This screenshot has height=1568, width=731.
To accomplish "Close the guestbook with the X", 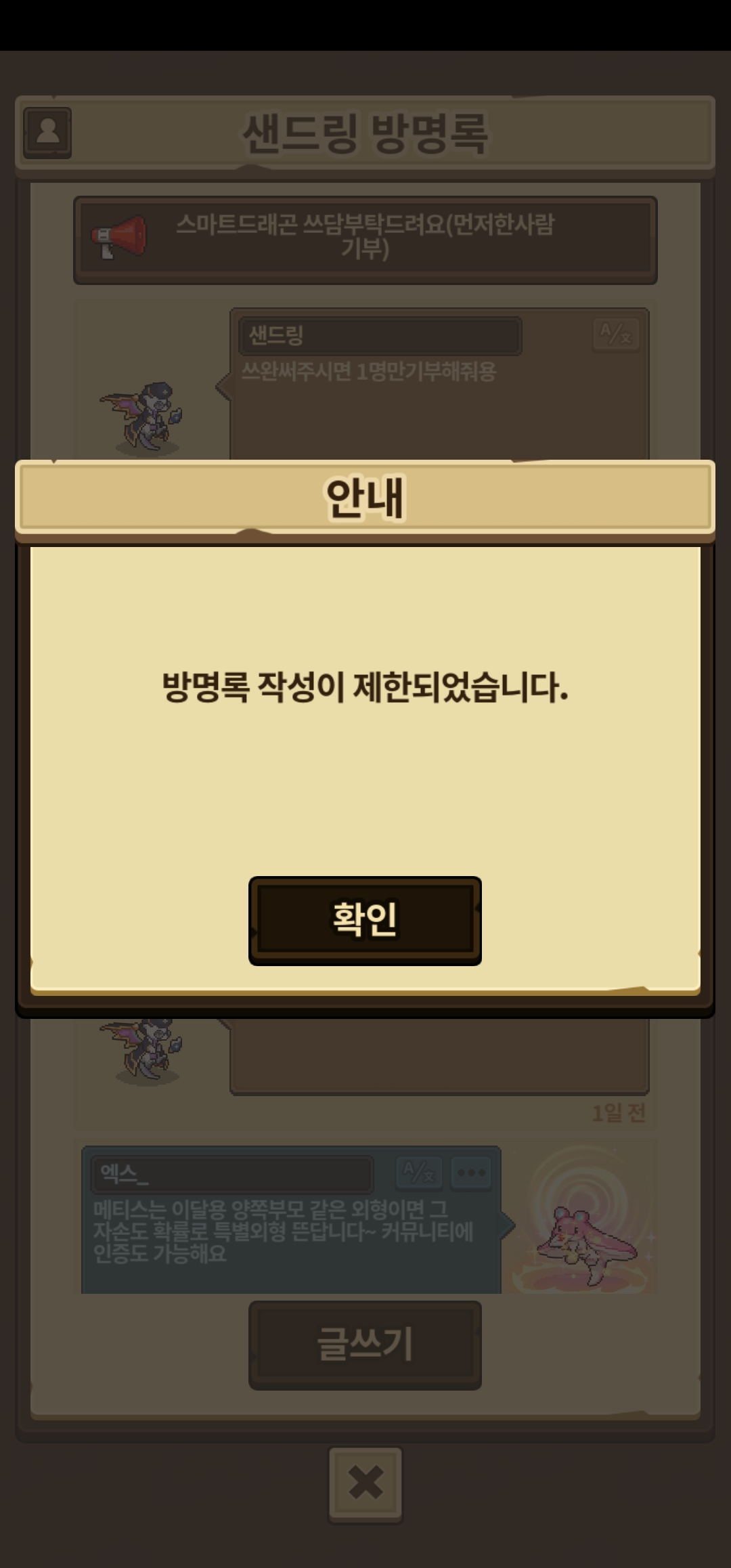I will [x=365, y=1485].
